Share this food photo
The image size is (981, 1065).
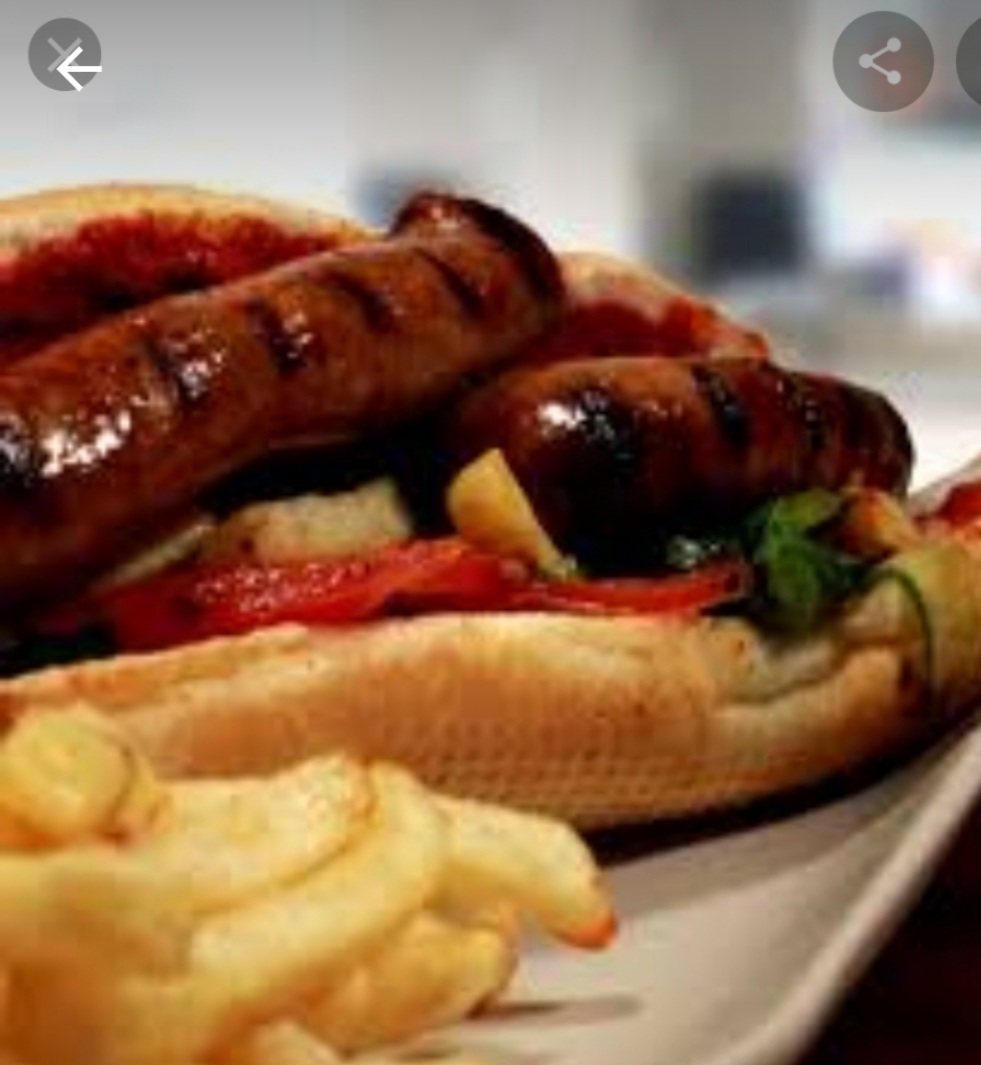[x=881, y=62]
